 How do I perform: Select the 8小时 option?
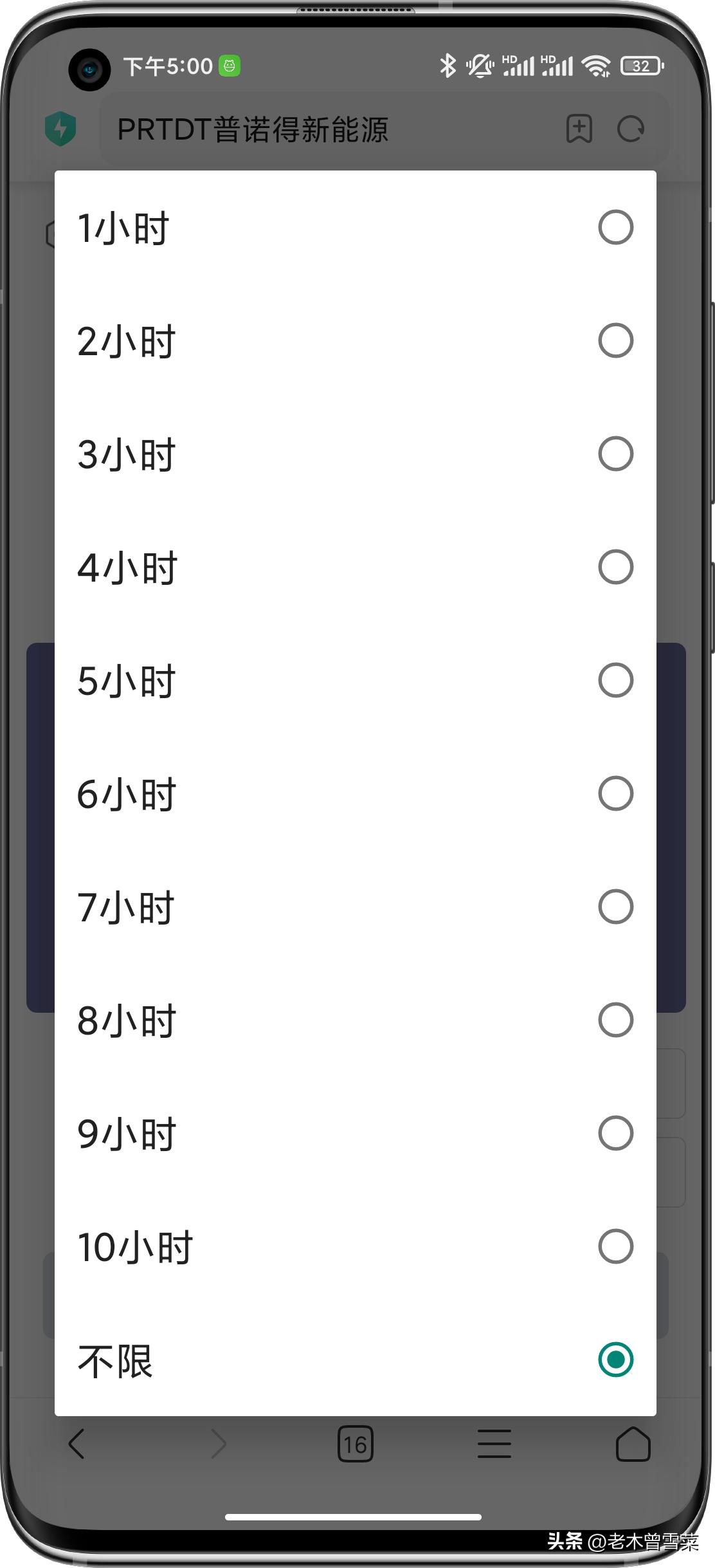(615, 1020)
